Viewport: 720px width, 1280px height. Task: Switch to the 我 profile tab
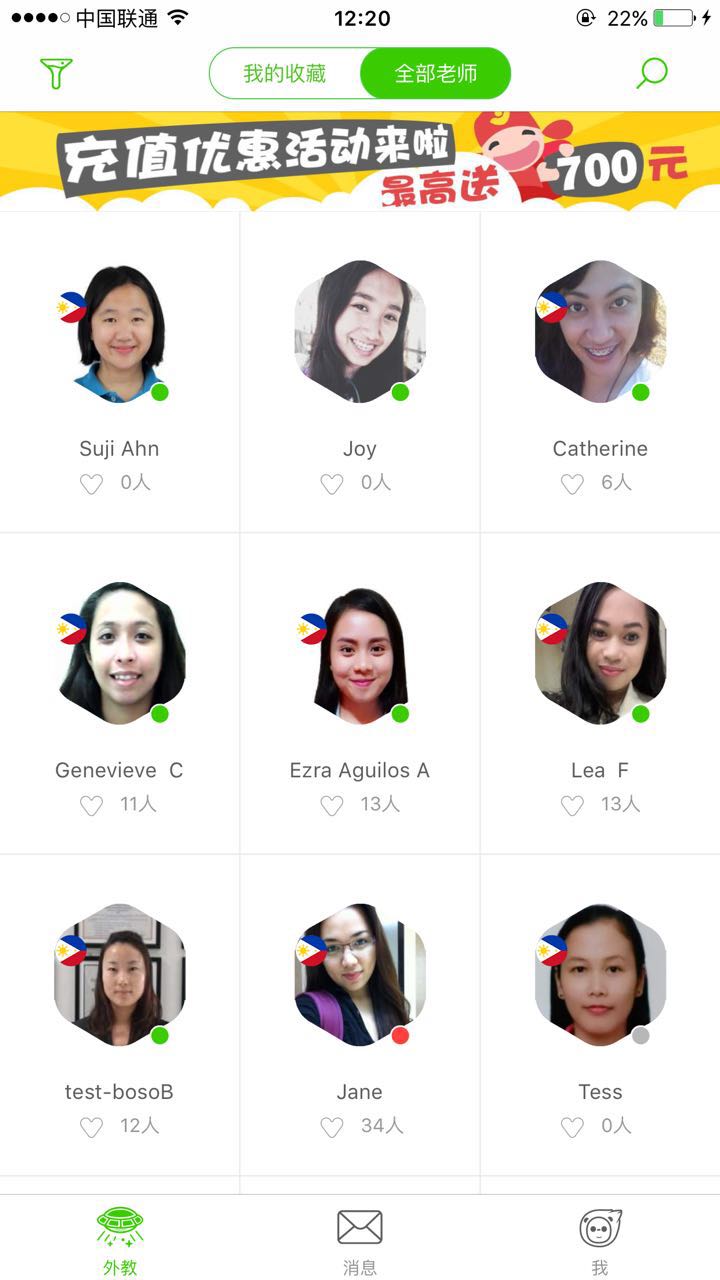(x=600, y=1240)
